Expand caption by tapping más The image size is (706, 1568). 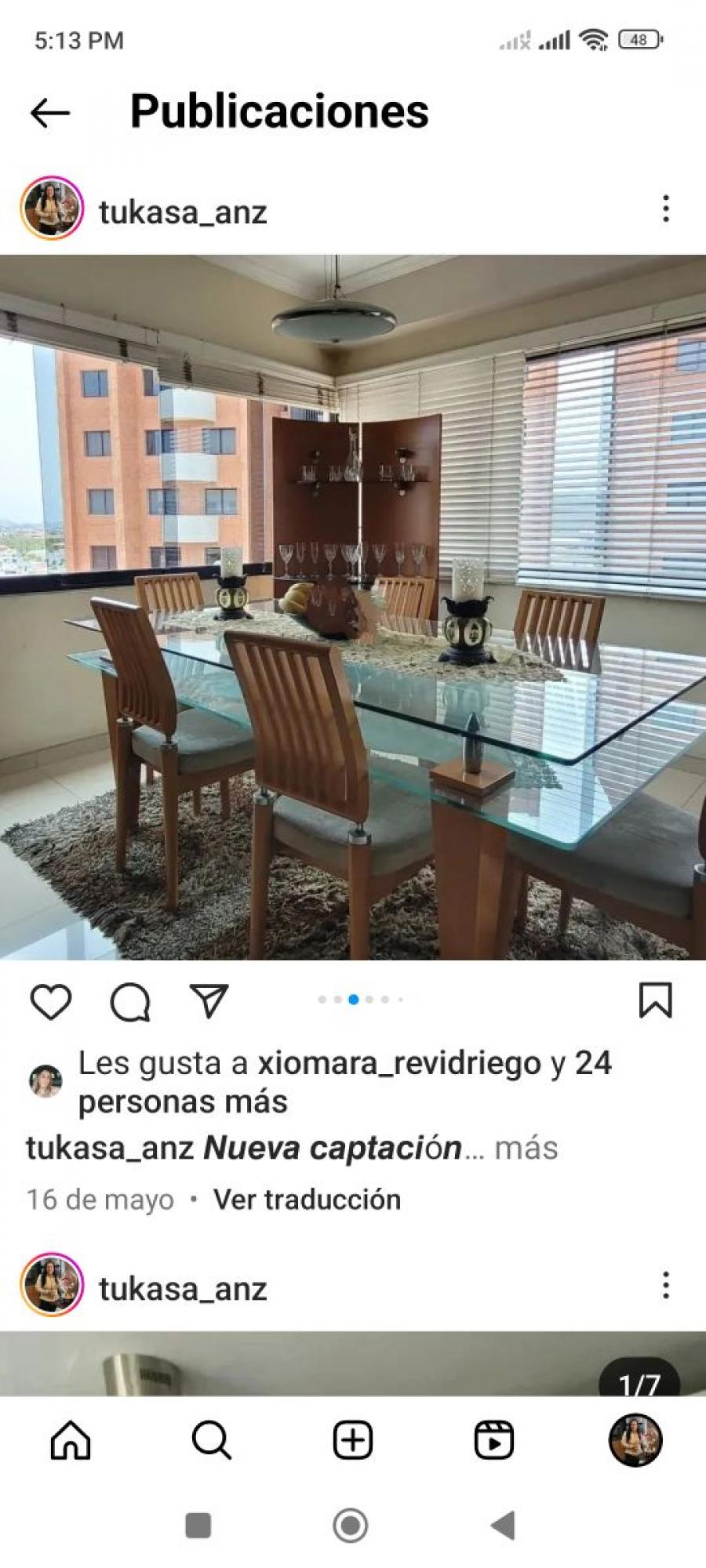tap(526, 1148)
